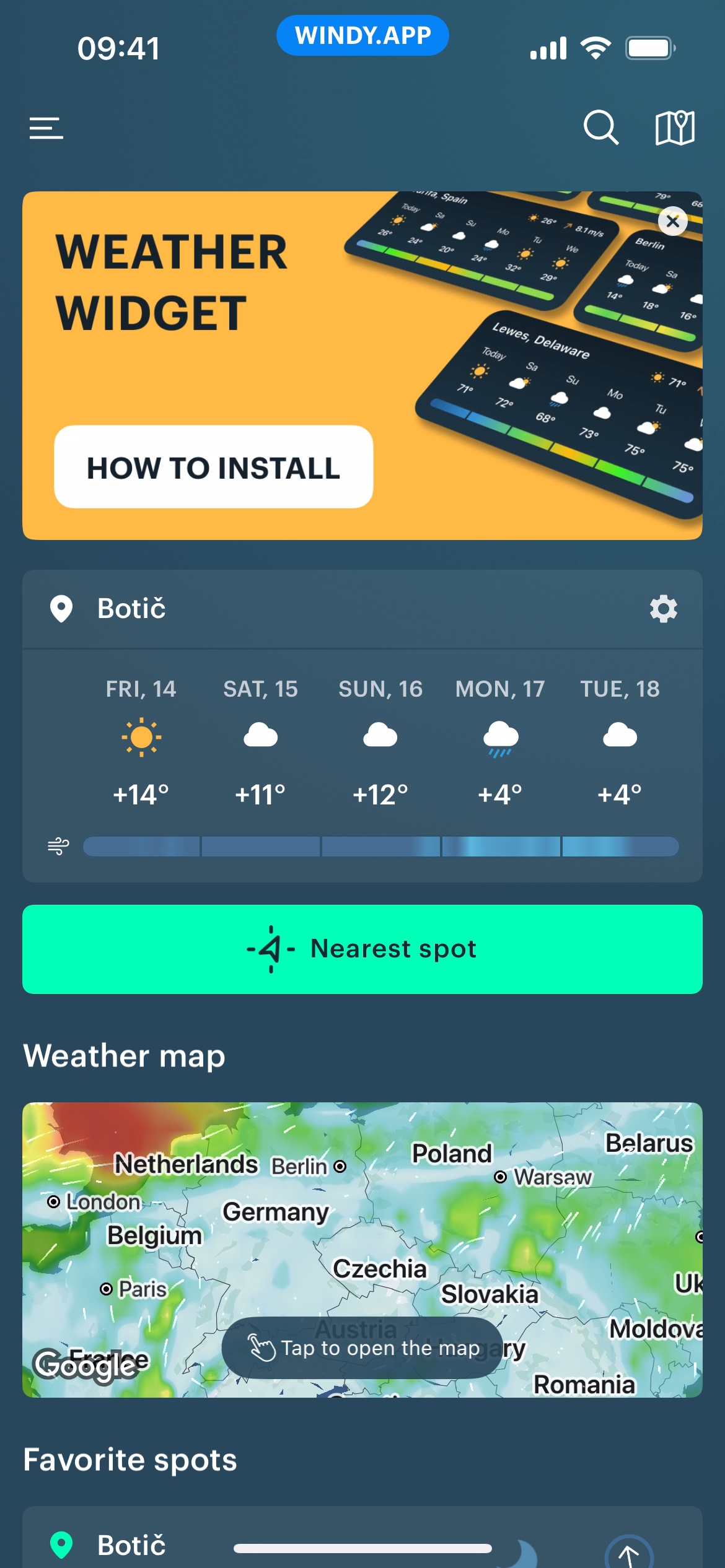Tap the scroll-to-top arrow button
This screenshot has width=725, height=1568.
(x=629, y=1553)
